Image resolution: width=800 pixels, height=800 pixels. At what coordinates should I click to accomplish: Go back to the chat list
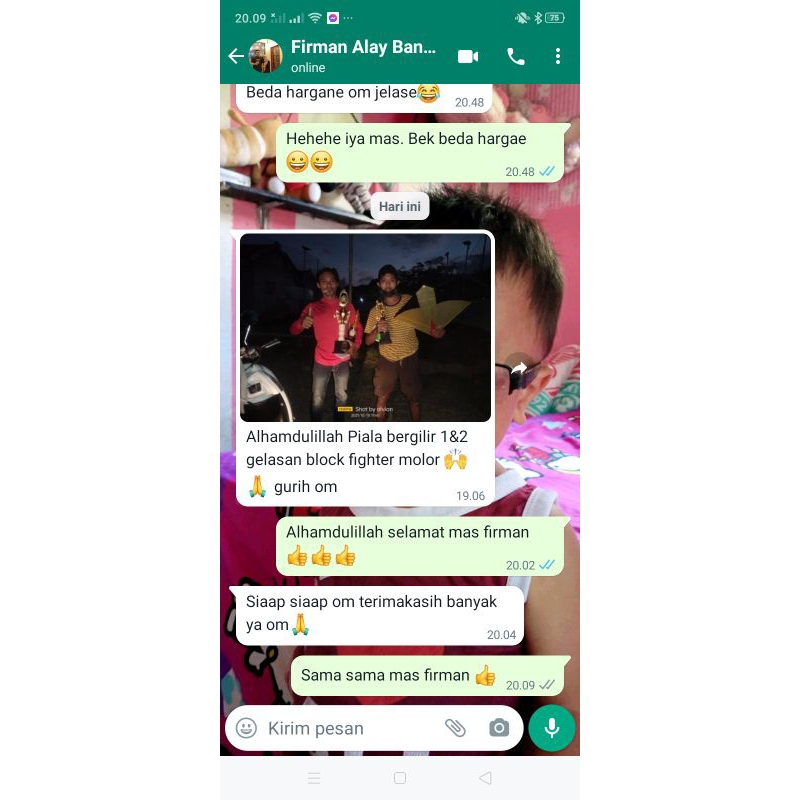pos(236,56)
